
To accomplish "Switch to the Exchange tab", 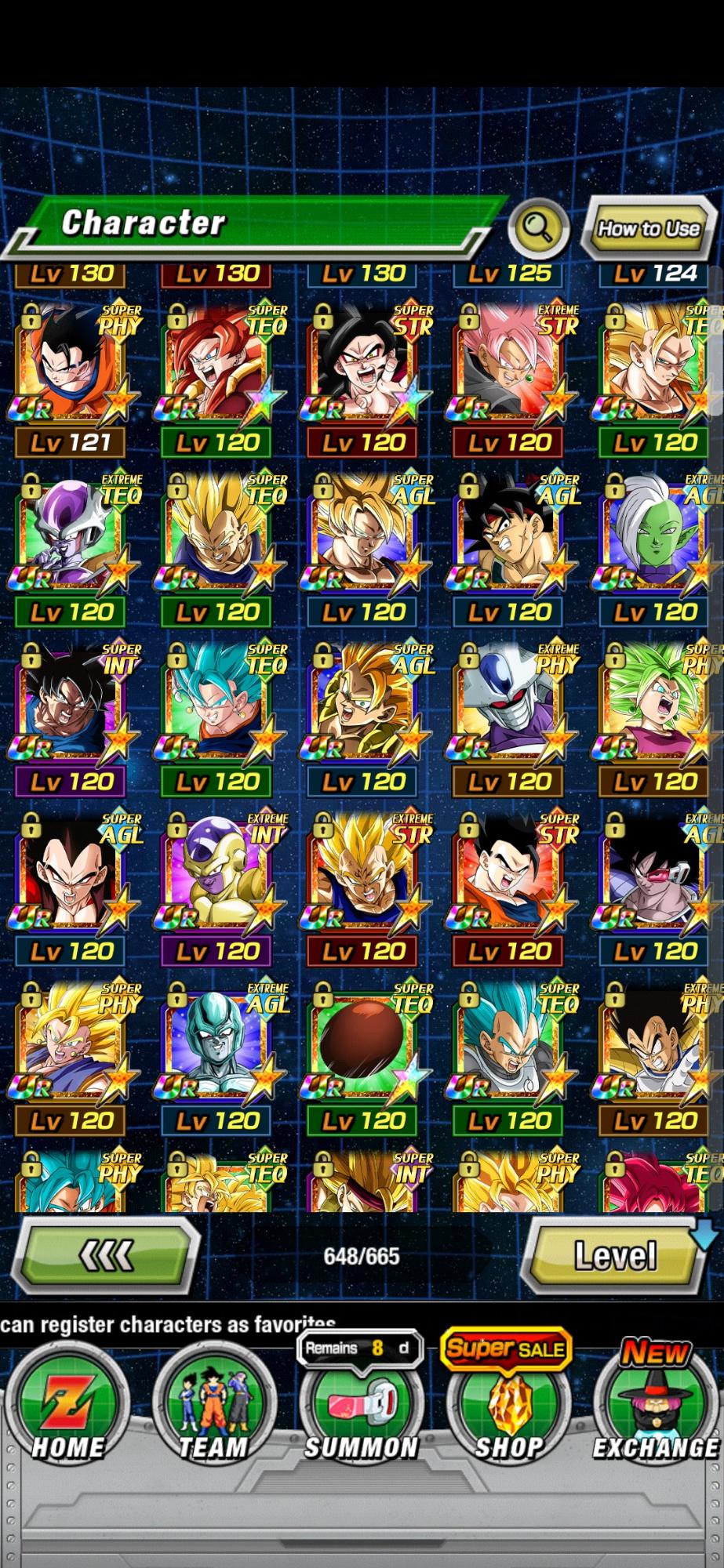I will pyautogui.click(x=655, y=1411).
